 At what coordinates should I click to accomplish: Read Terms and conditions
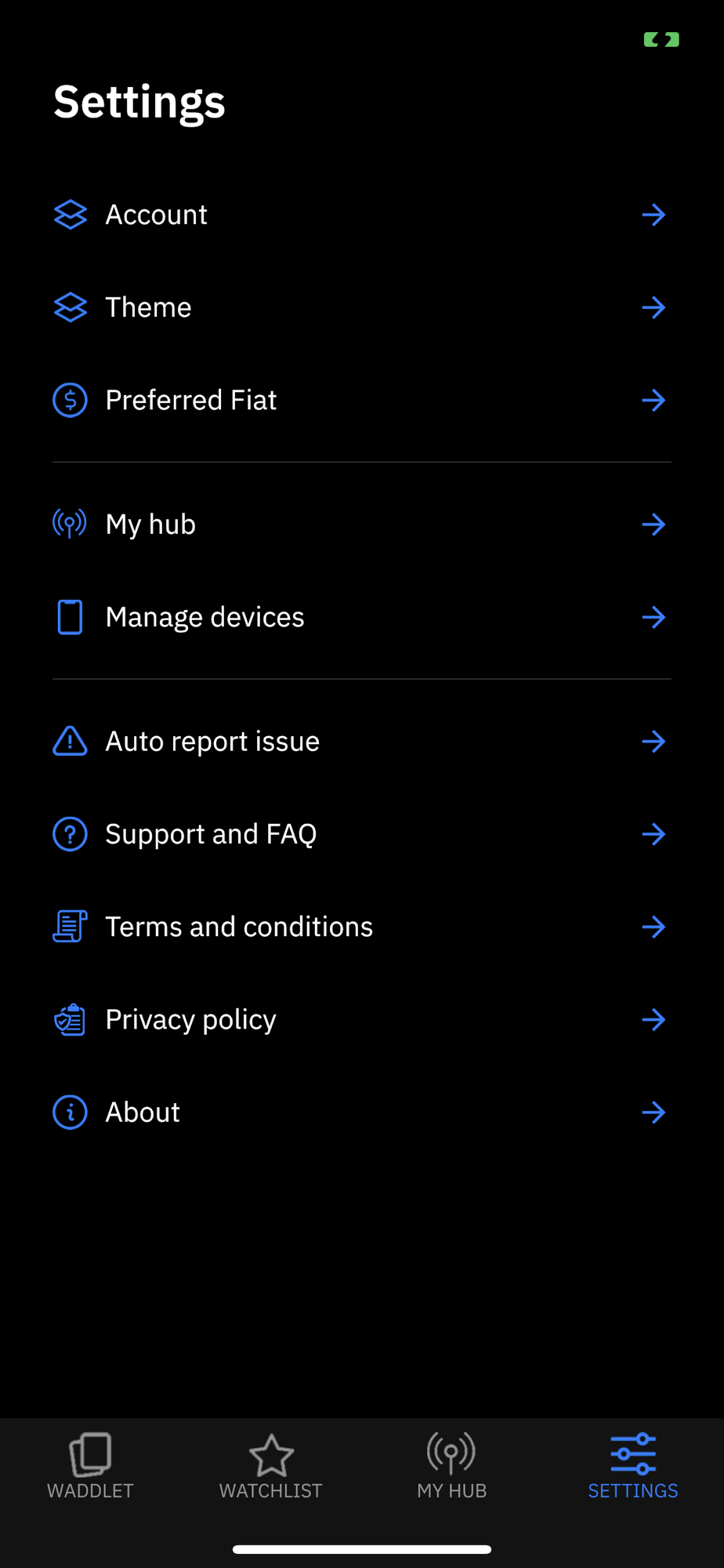coord(361,927)
